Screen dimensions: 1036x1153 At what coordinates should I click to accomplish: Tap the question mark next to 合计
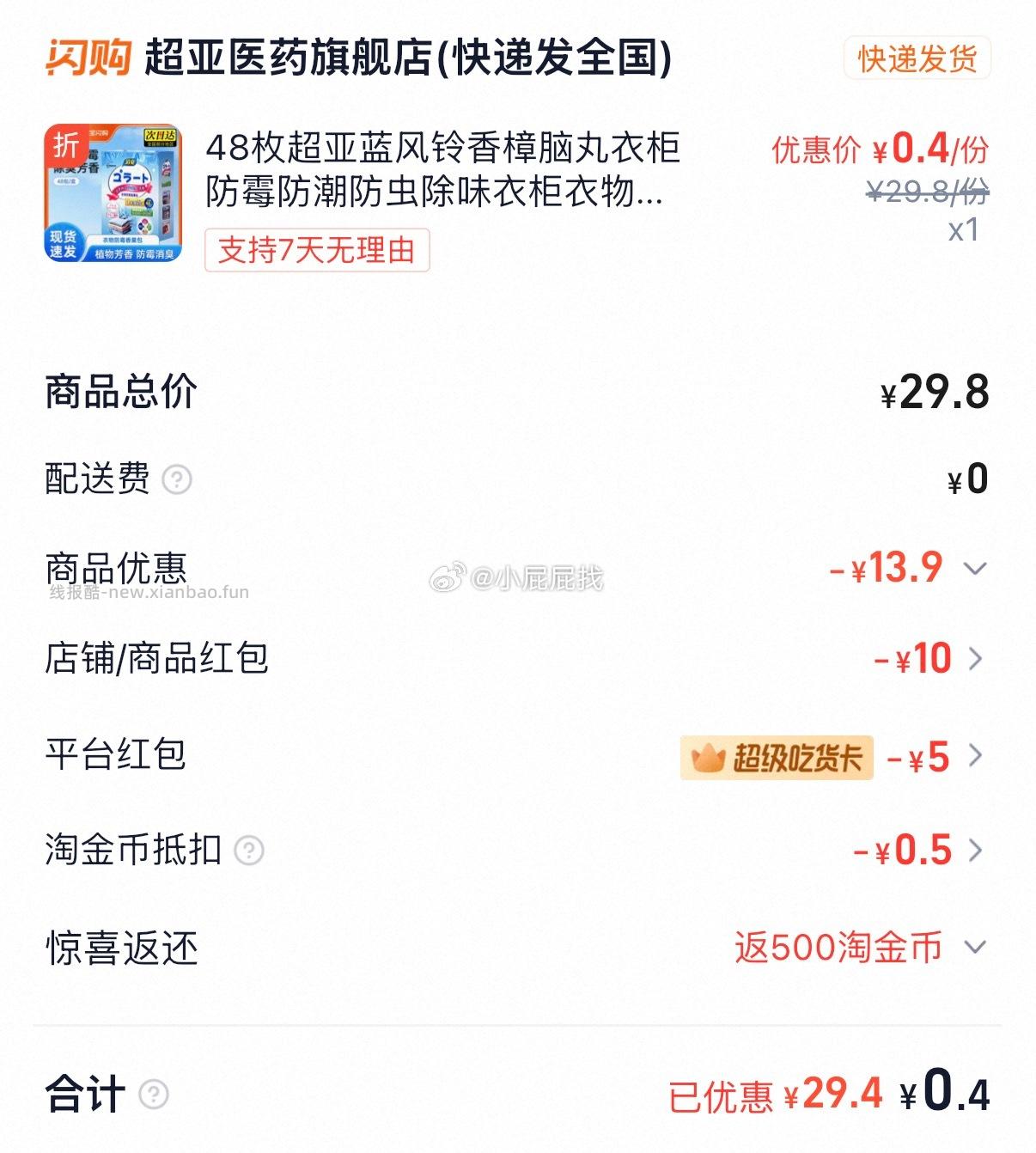[154, 1095]
